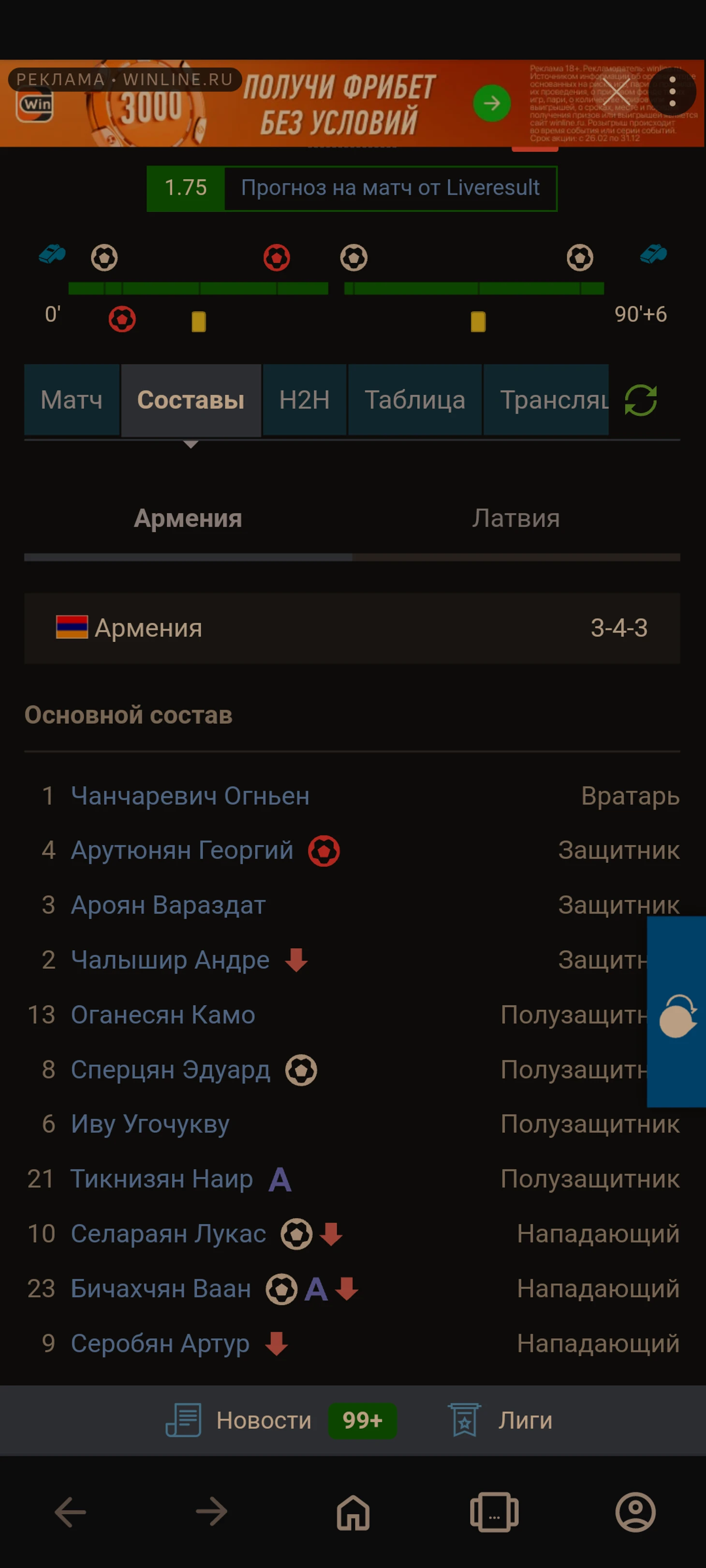Screen dimensions: 706x1568
Task: Go back in the browser
Action: 70,1512
